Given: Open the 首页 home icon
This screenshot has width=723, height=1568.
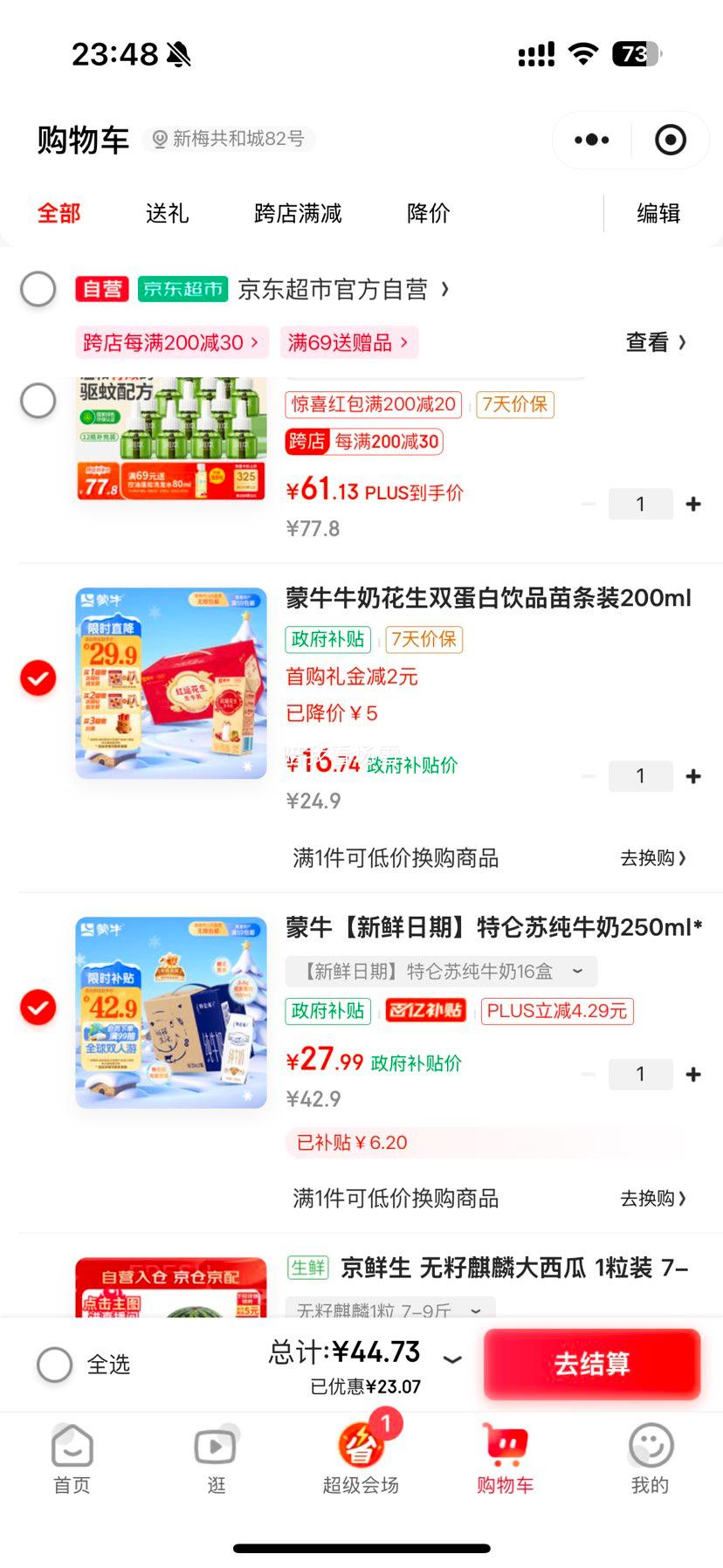Looking at the screenshot, I should 71,1447.
